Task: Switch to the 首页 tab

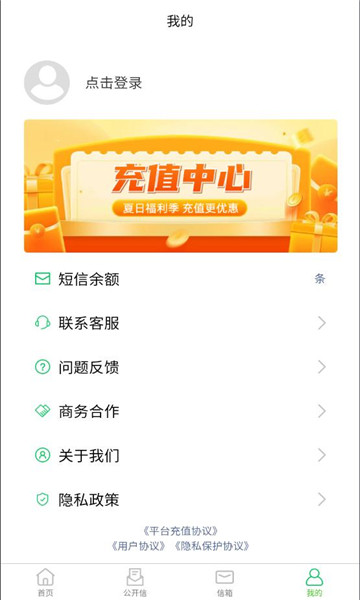Action: [45, 582]
